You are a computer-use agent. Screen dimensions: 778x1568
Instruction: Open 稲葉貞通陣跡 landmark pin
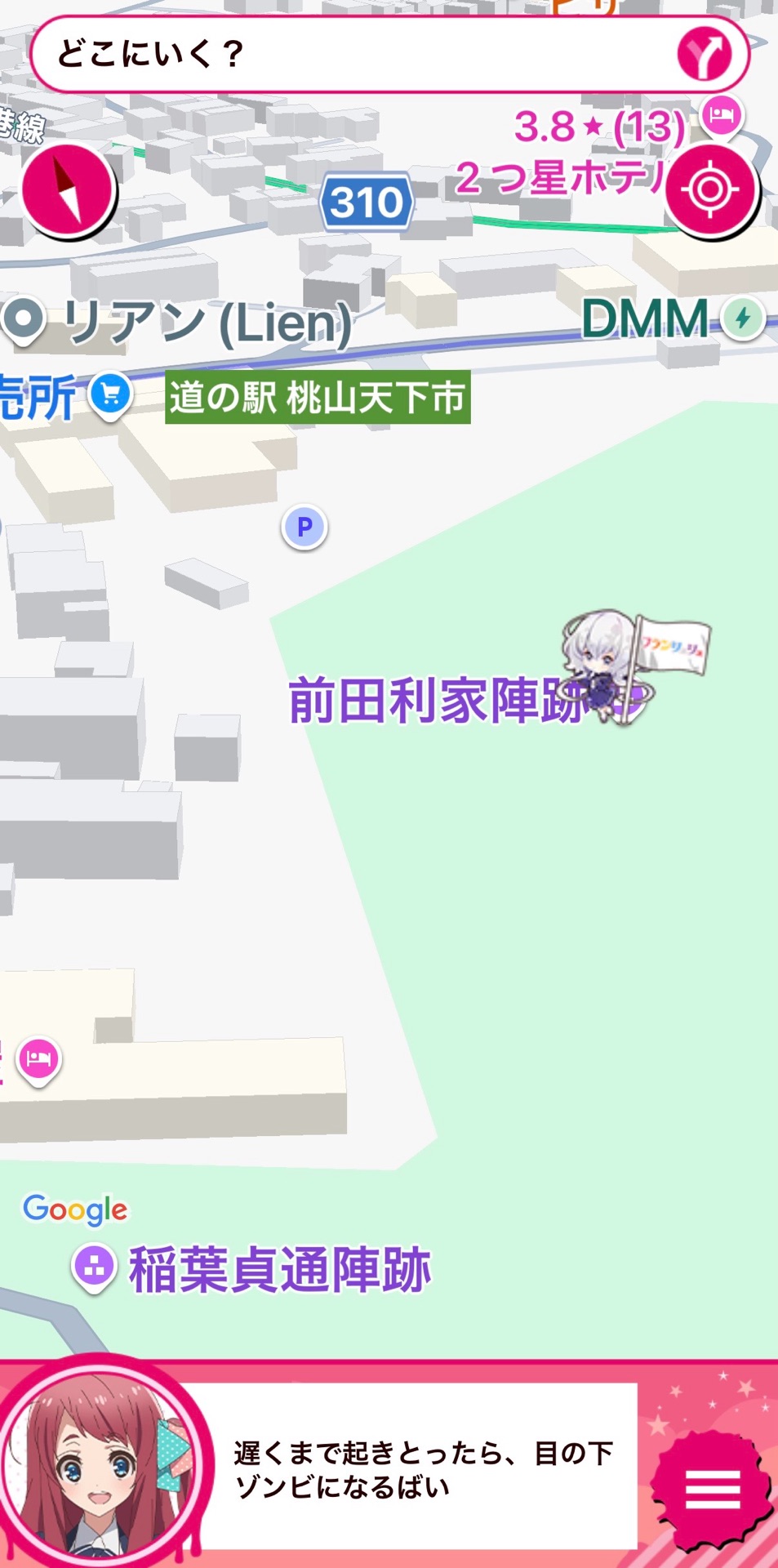tap(95, 1267)
